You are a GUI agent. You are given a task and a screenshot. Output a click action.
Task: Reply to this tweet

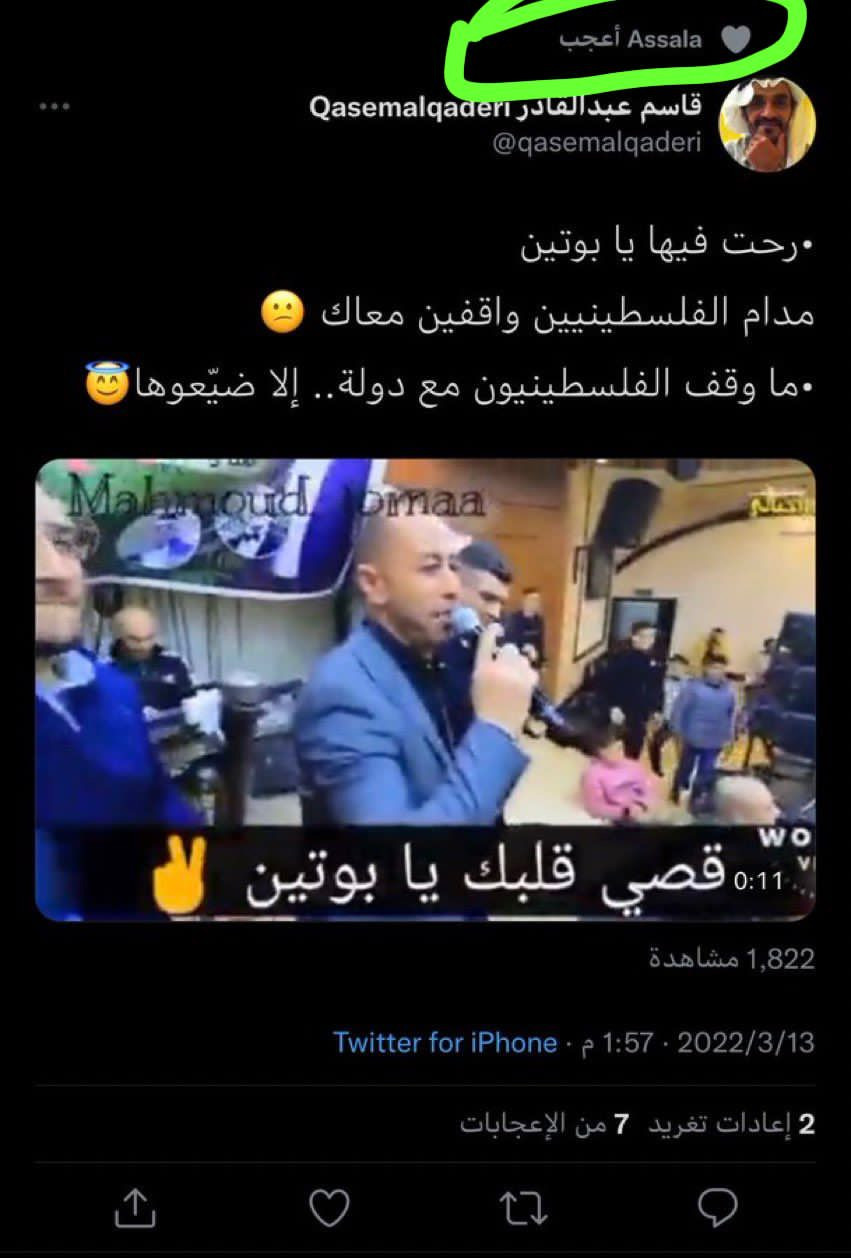(x=716, y=1208)
